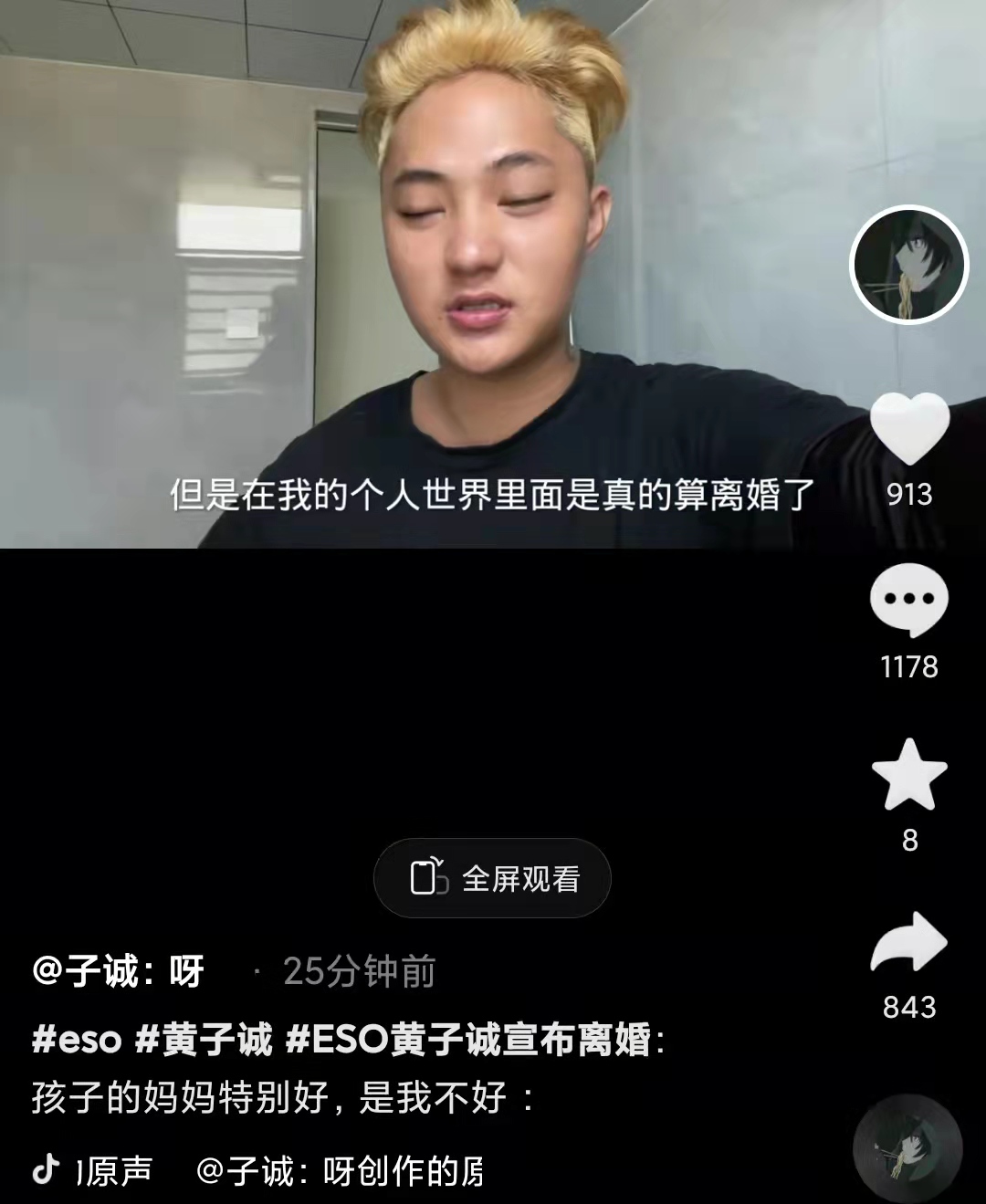This screenshot has width=986, height=1204.
Task: Open the #黄子诚 hashtag
Action: click(204, 1040)
